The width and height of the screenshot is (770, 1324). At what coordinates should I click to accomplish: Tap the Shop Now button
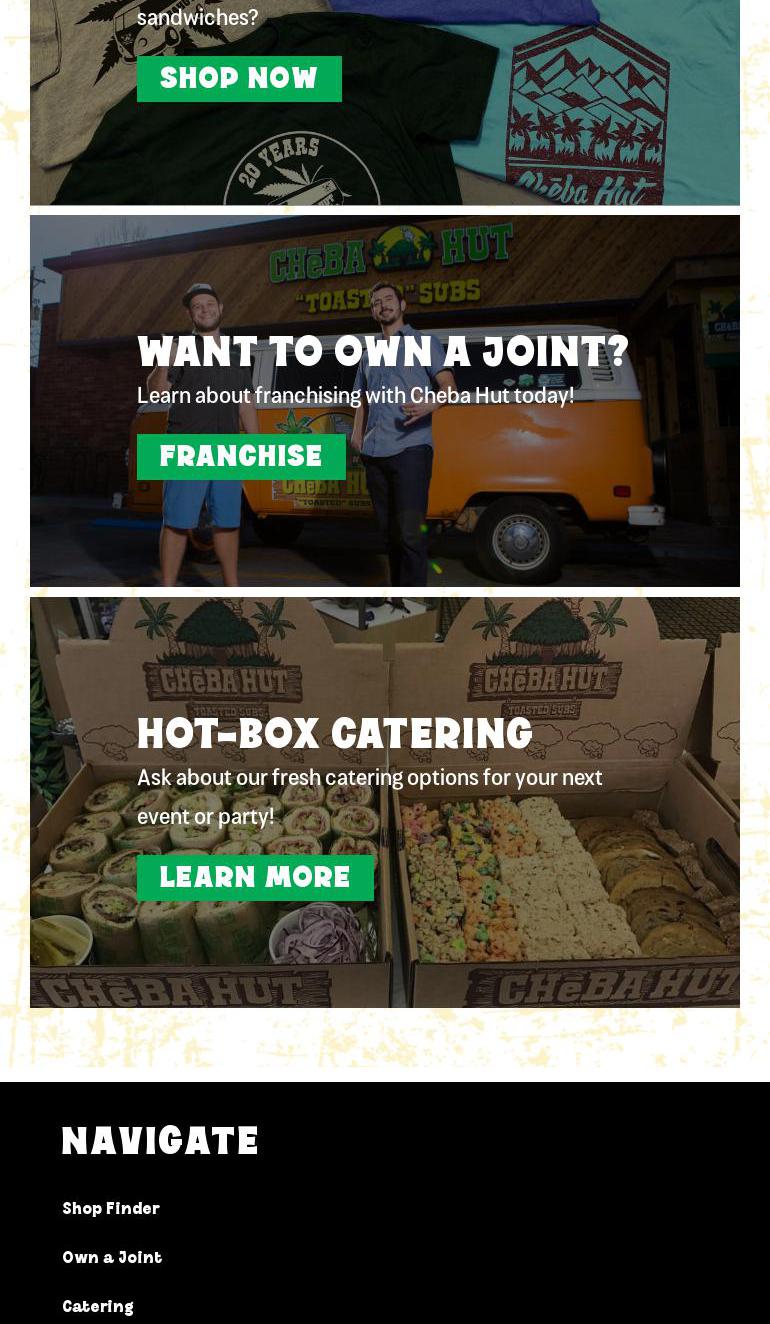tap(239, 79)
